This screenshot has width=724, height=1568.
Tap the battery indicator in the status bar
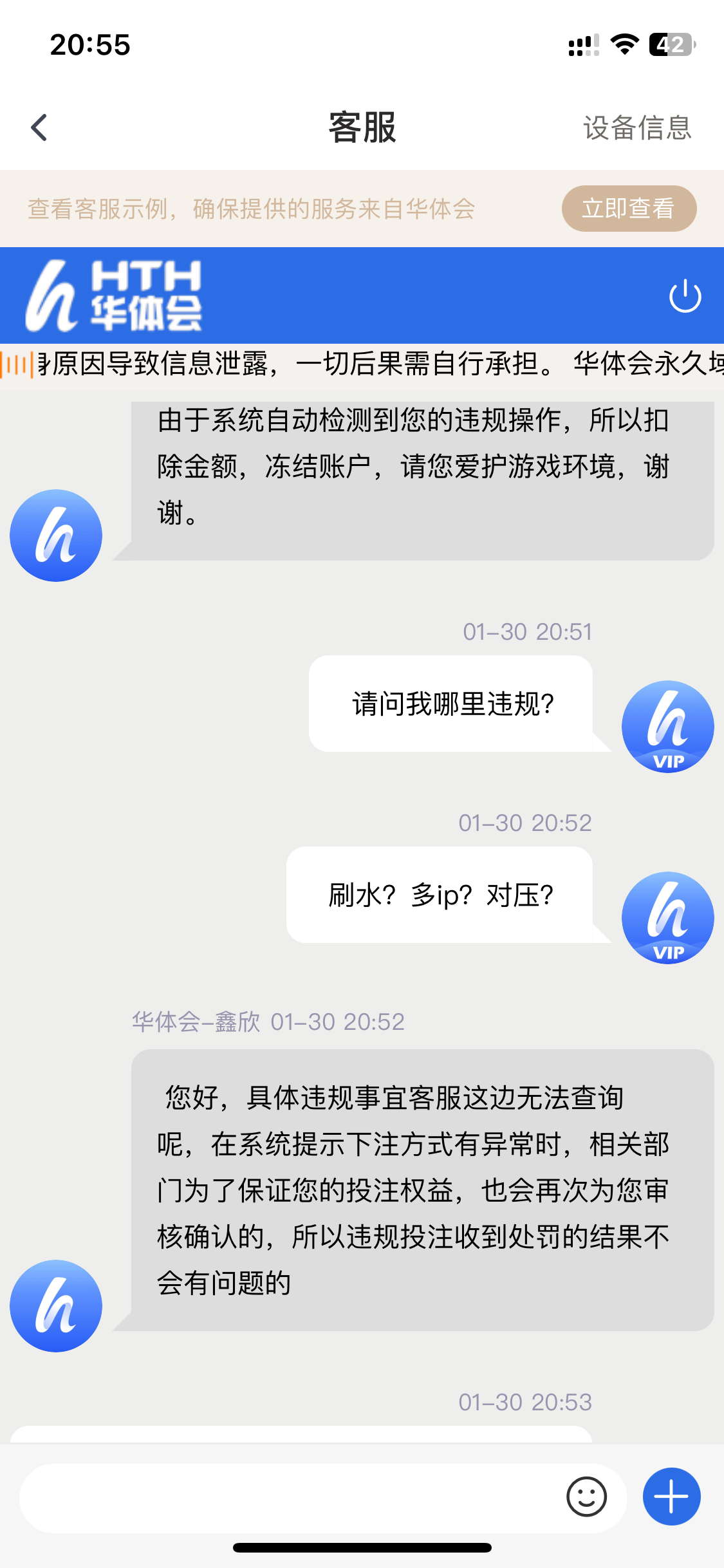[672, 44]
